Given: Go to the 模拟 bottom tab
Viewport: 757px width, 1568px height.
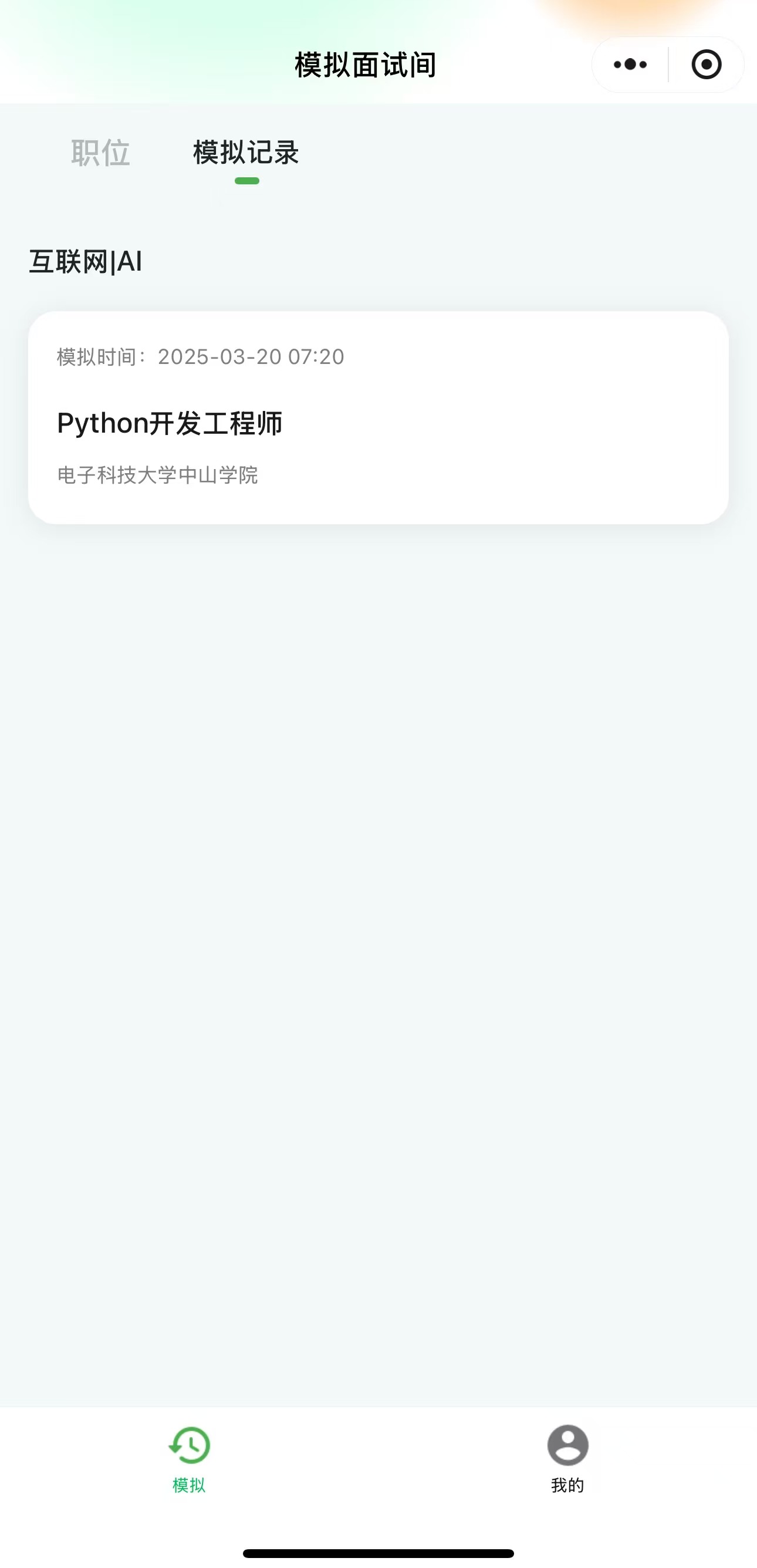Looking at the screenshot, I should click(189, 1459).
